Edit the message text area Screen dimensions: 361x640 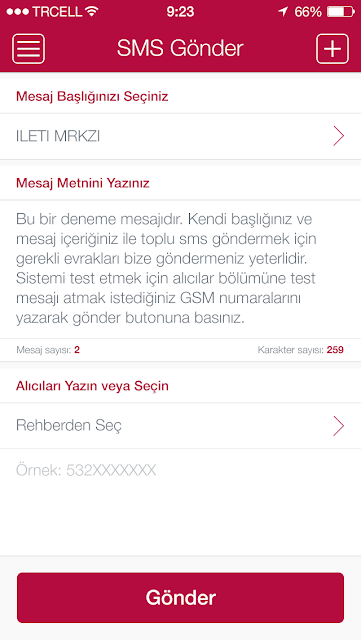[180, 269]
